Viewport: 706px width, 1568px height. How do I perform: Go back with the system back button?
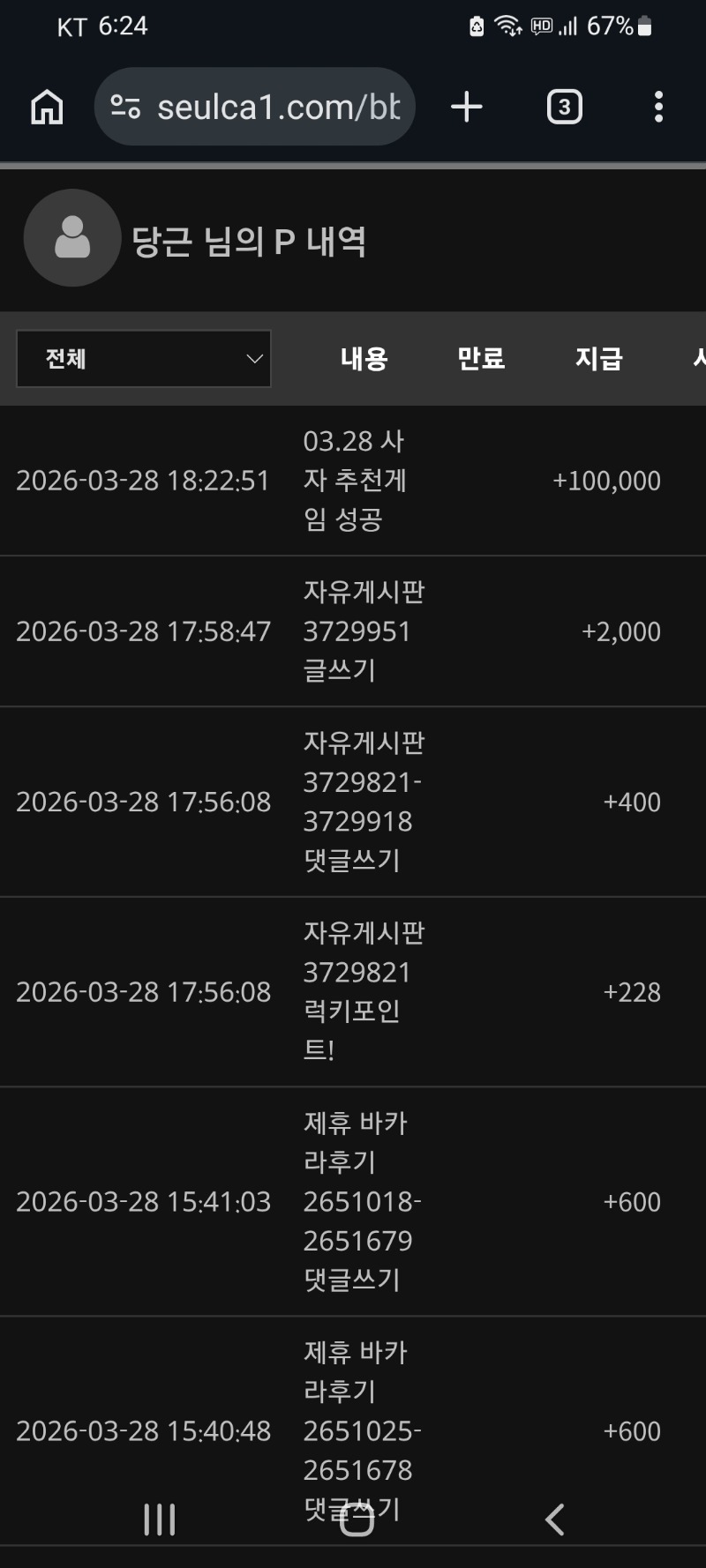pyautogui.click(x=554, y=1519)
